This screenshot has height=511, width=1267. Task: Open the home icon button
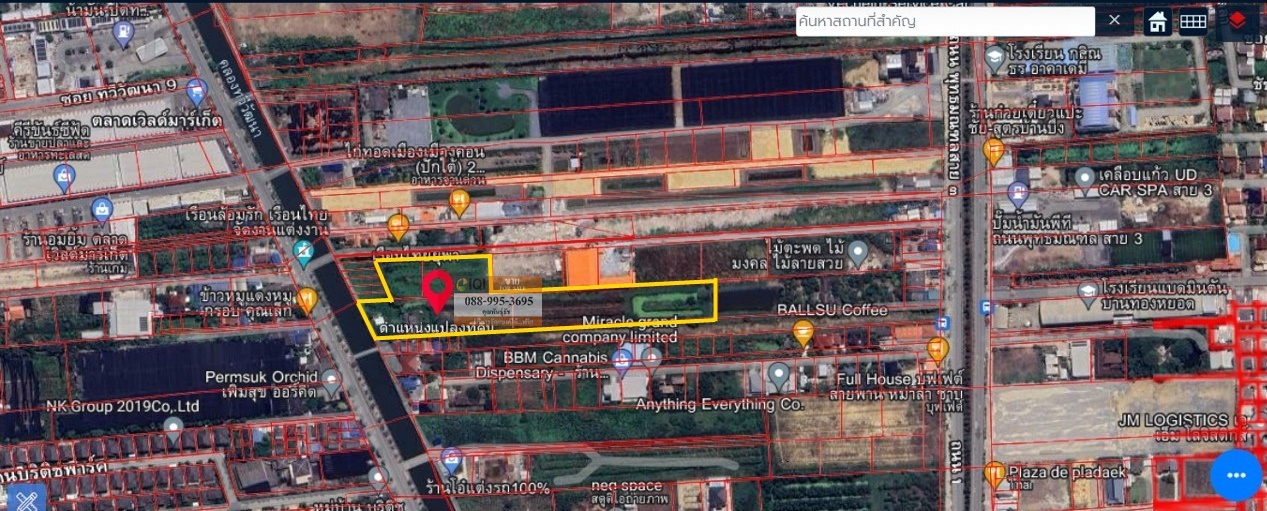tap(1158, 21)
